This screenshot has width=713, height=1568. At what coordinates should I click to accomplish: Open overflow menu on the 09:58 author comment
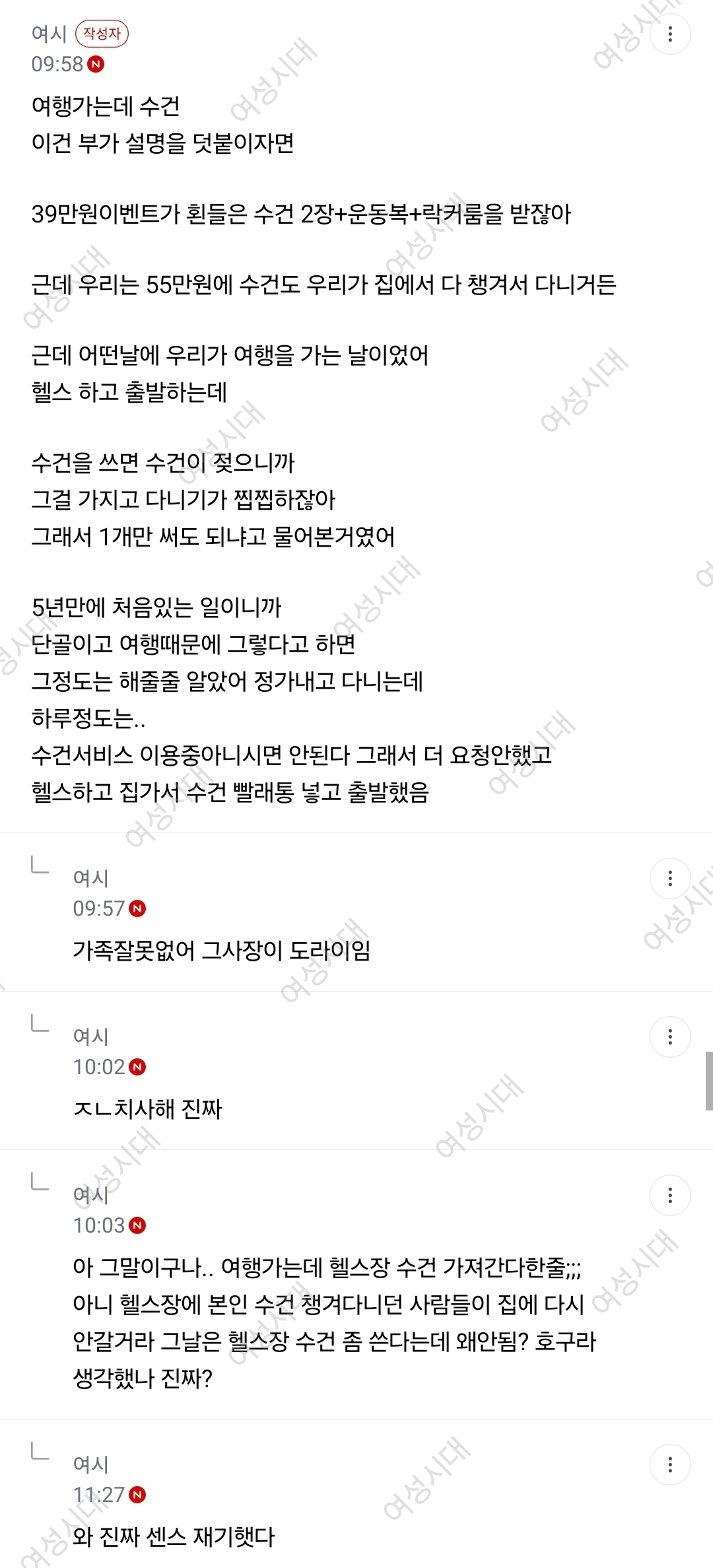[x=670, y=34]
